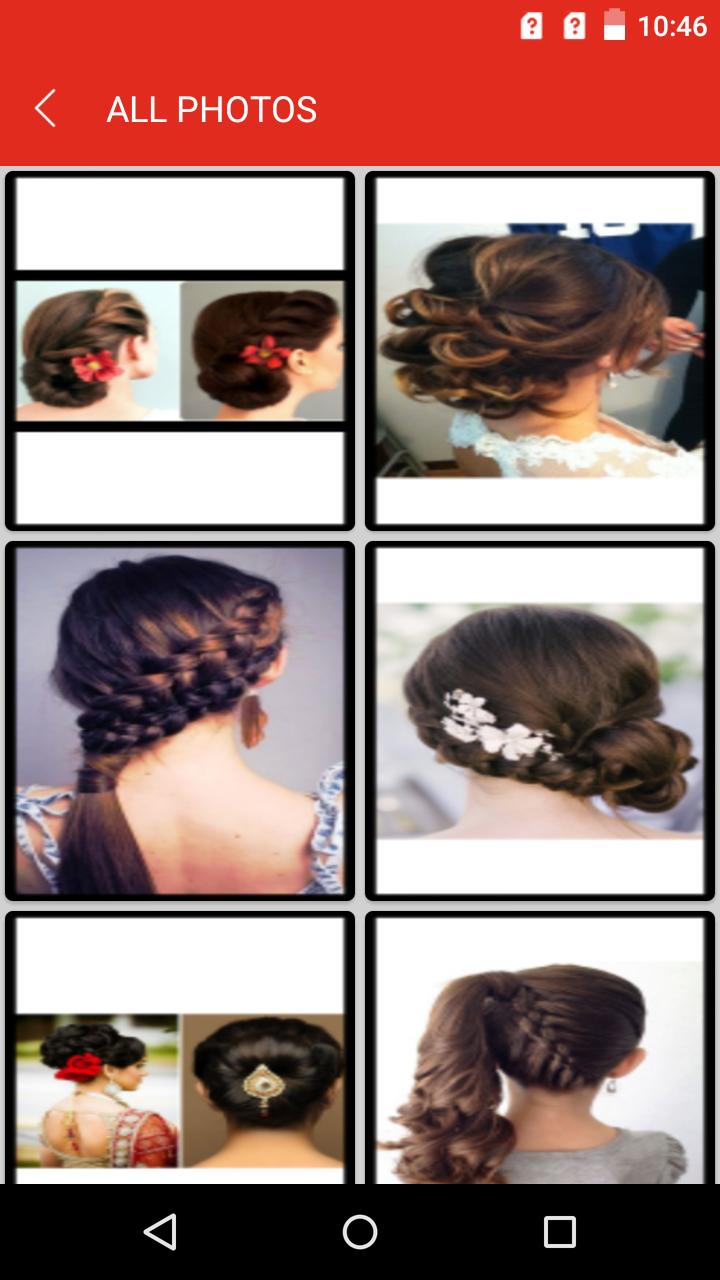View the basket-weave braid ponytail photo

pyautogui.click(x=180, y=720)
